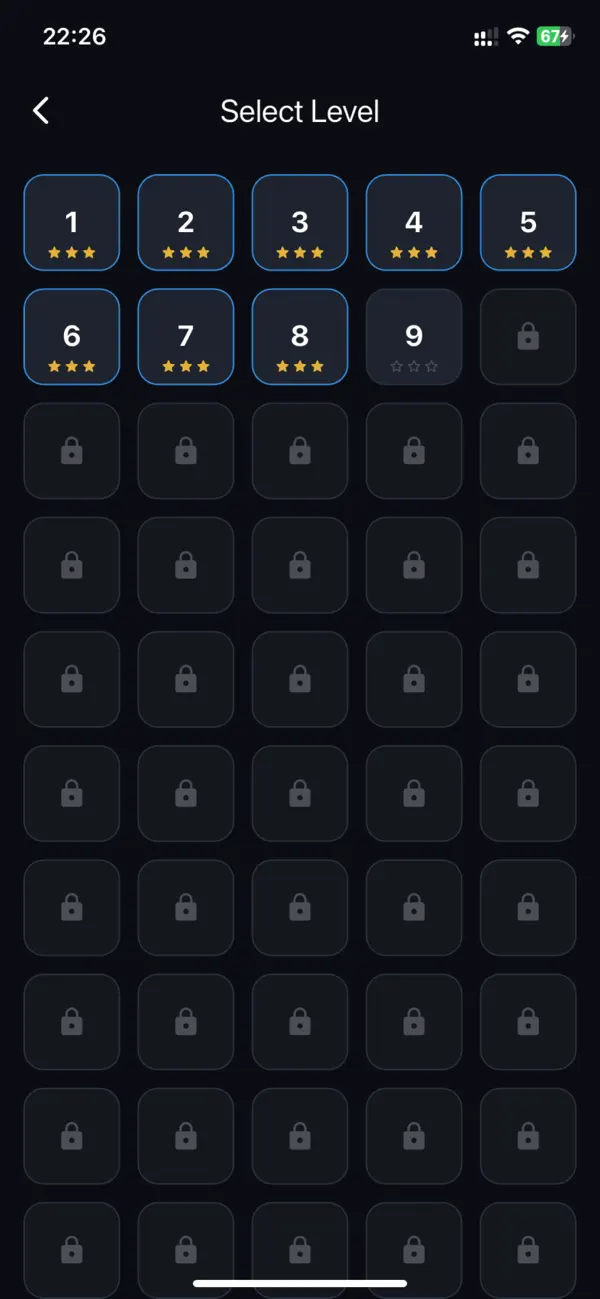Open level 1
This screenshot has height=1299, width=600.
pyautogui.click(x=72, y=223)
